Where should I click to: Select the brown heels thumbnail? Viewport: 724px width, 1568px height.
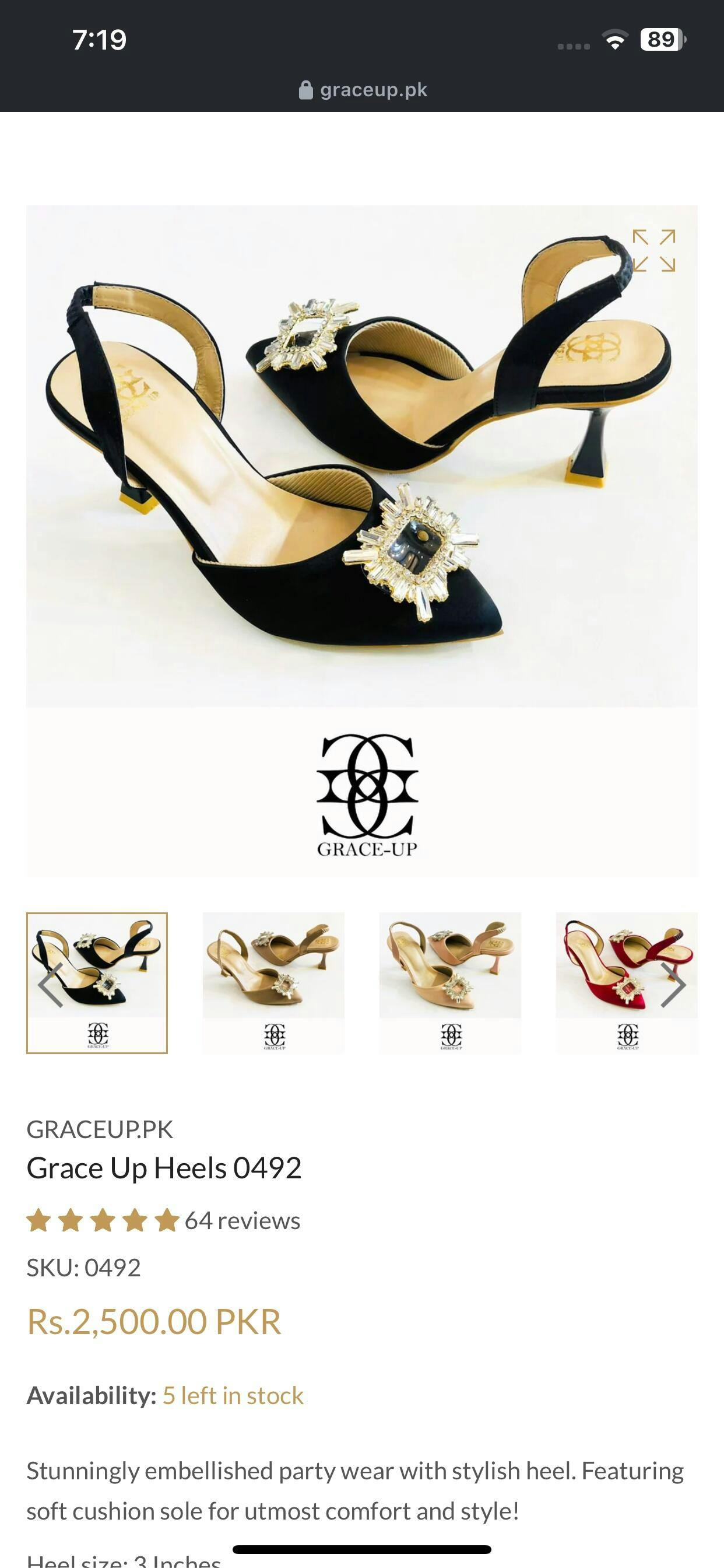click(x=273, y=982)
